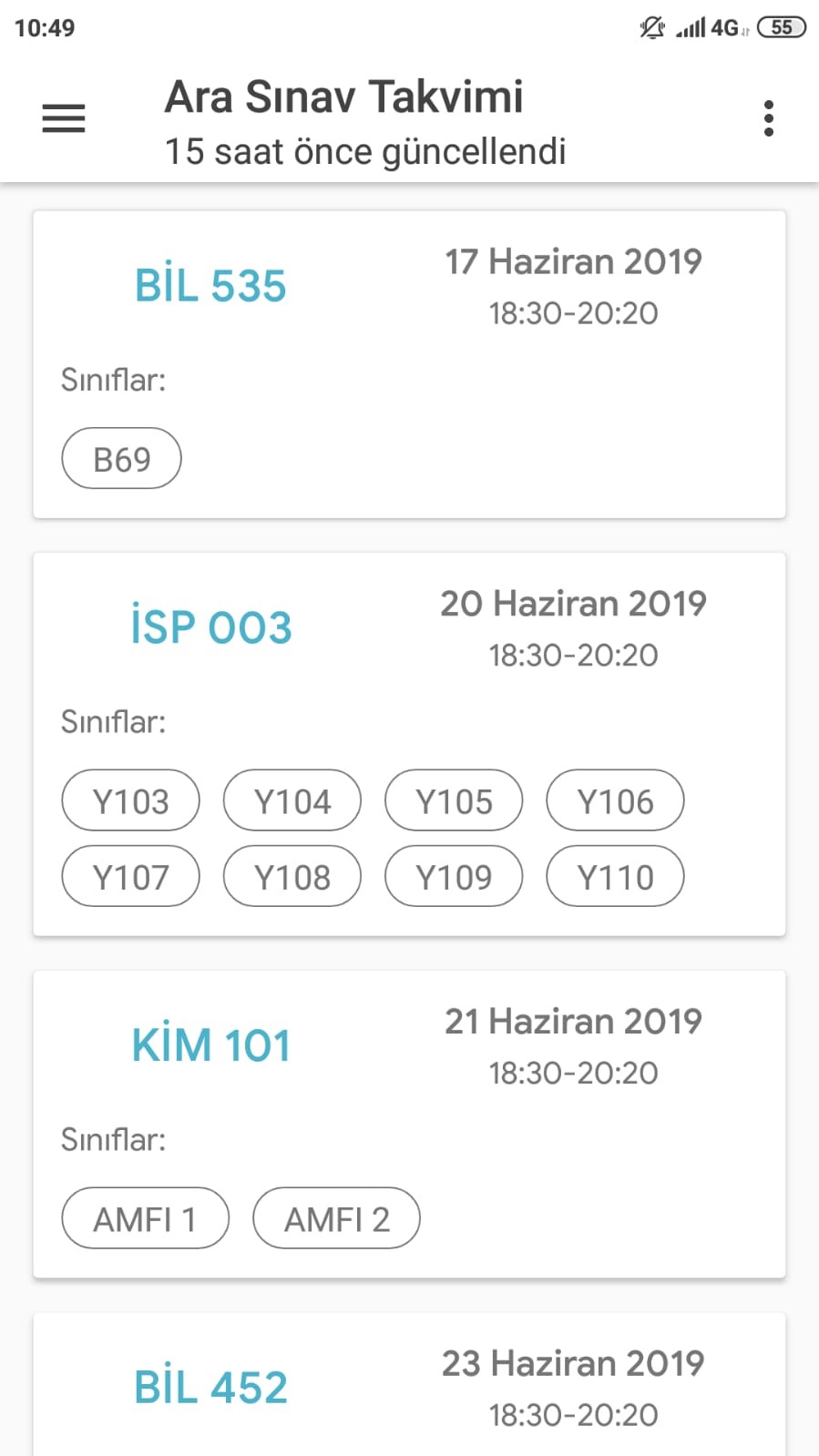Screen dimensions: 819x1456
Task: Select the B69 classroom chip
Action: (x=121, y=459)
